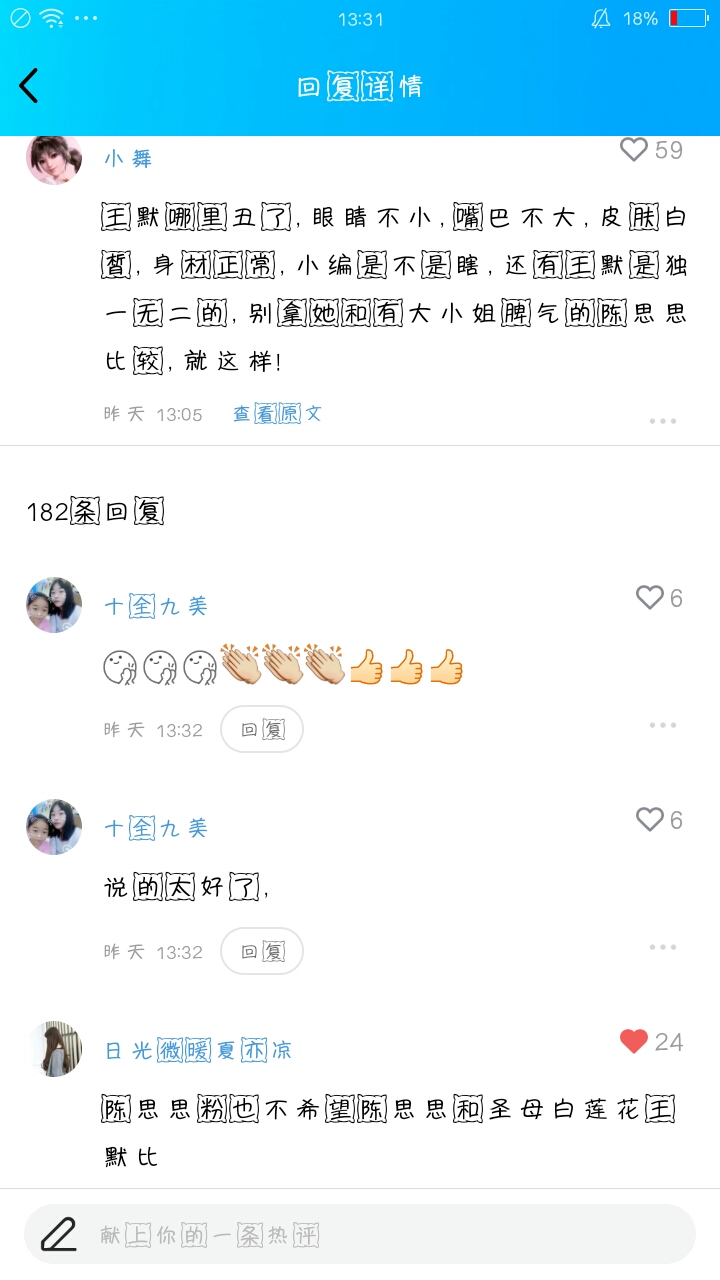Open more options for the emoji reply
720x1280 pixels.
point(663,725)
